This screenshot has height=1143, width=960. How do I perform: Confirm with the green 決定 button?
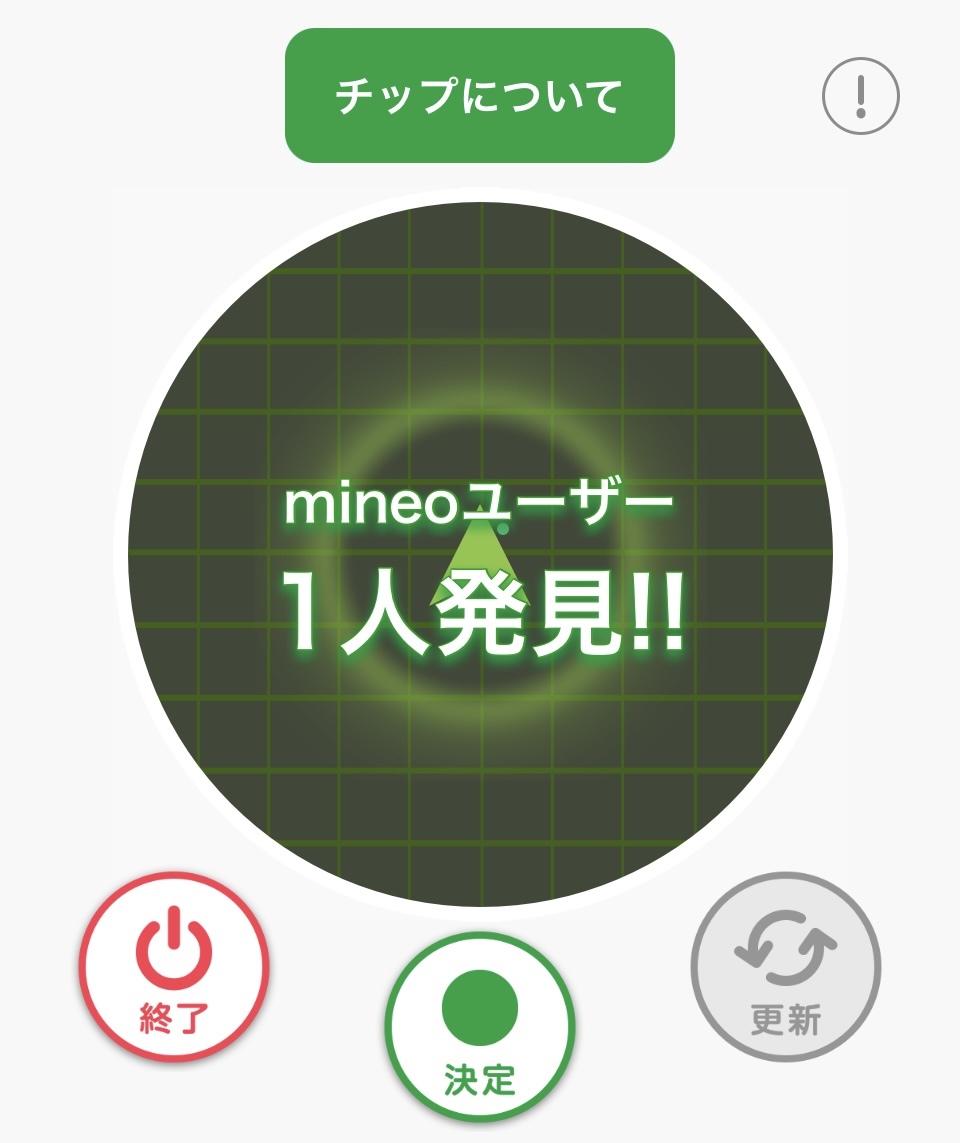point(480,1025)
